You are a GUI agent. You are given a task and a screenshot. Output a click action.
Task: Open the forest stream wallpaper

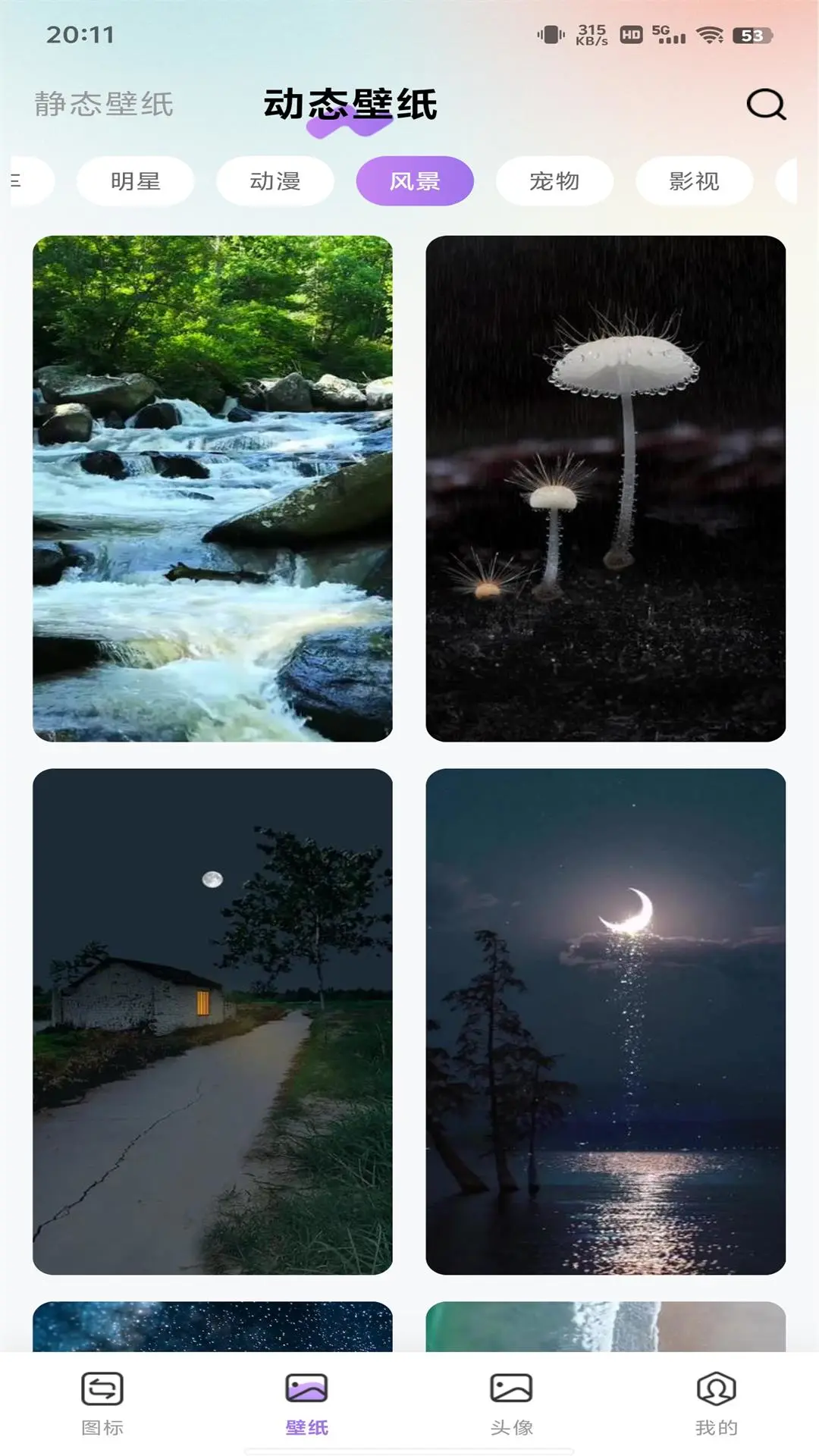coord(212,488)
